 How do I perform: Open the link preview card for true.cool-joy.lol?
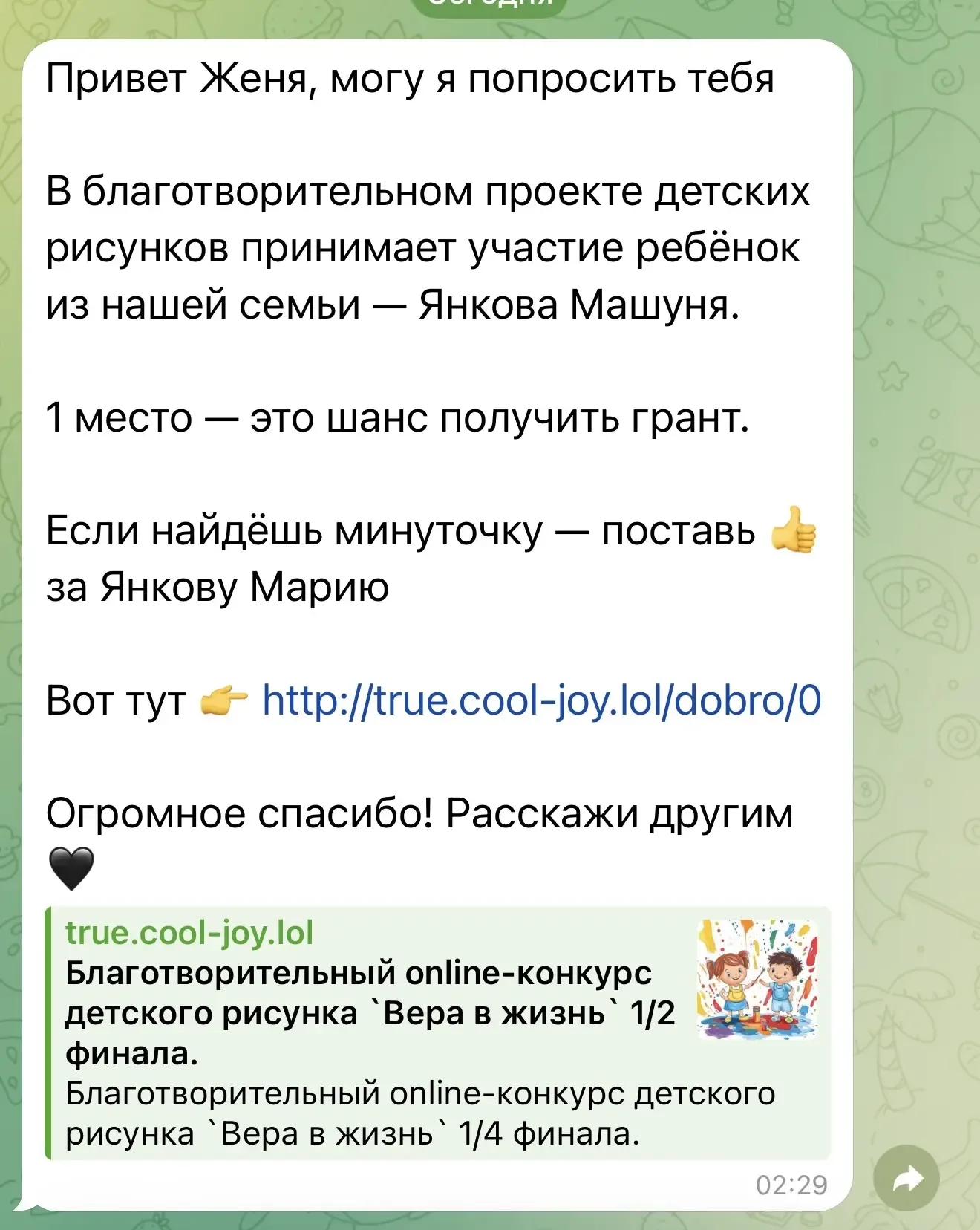[x=437, y=1032]
